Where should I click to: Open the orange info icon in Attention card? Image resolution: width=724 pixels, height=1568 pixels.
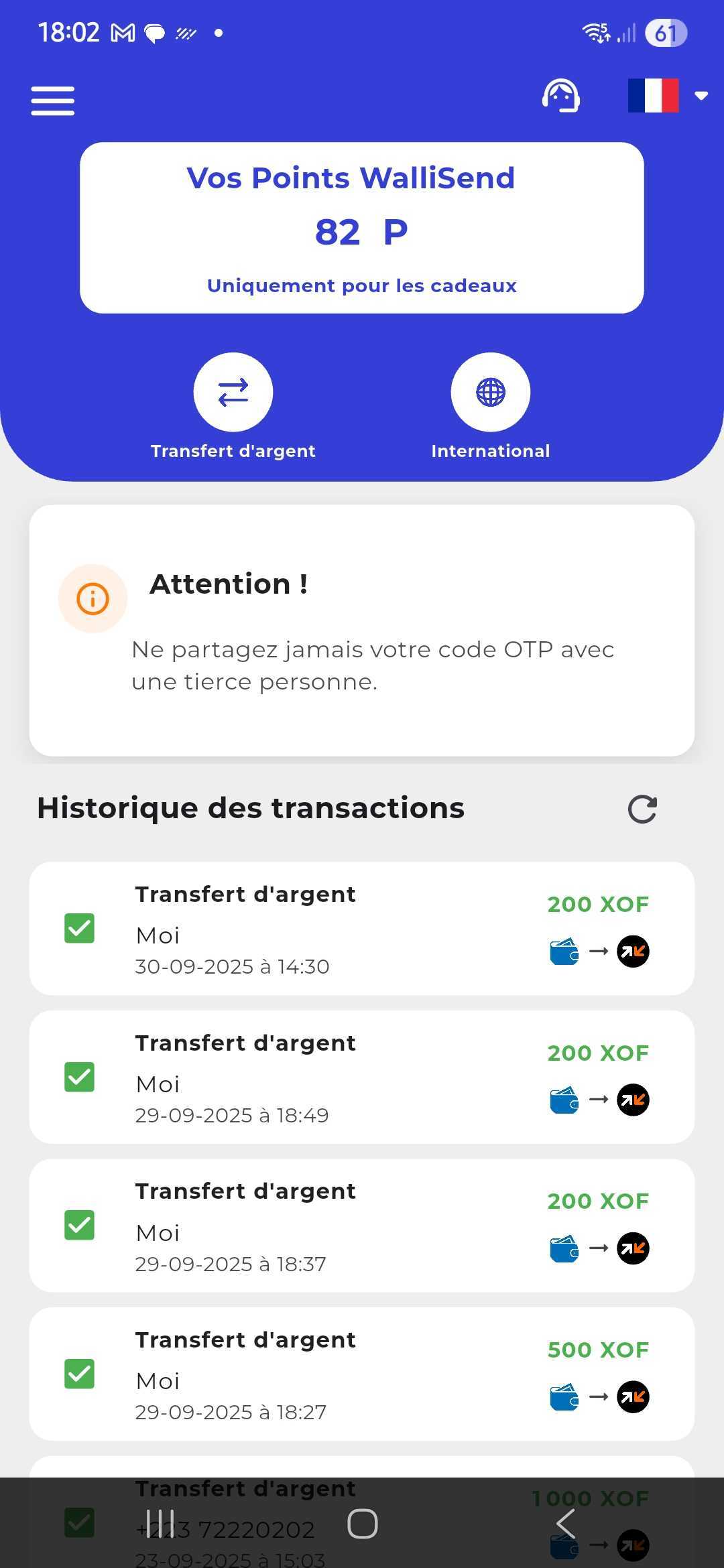[x=93, y=598]
